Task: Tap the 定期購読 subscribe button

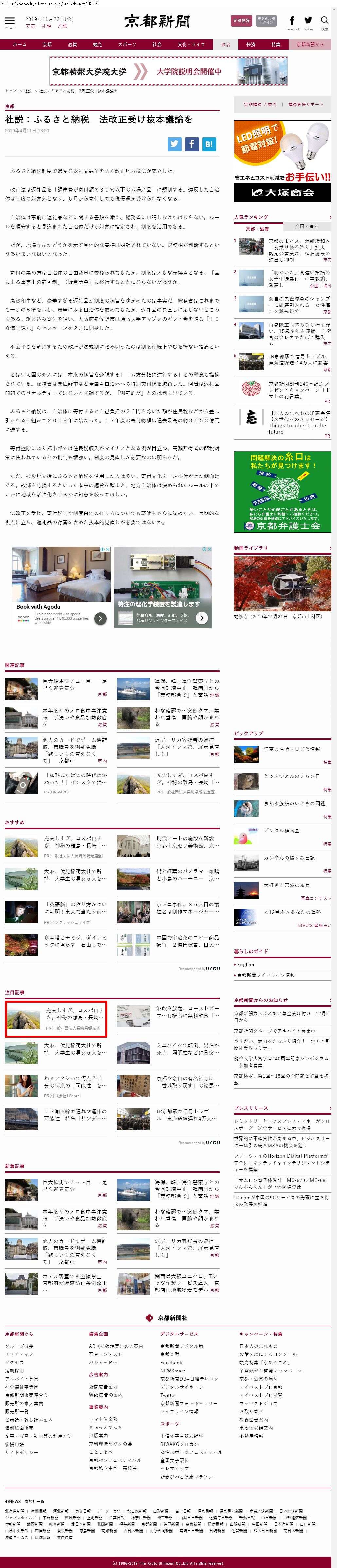Action: tap(241, 21)
